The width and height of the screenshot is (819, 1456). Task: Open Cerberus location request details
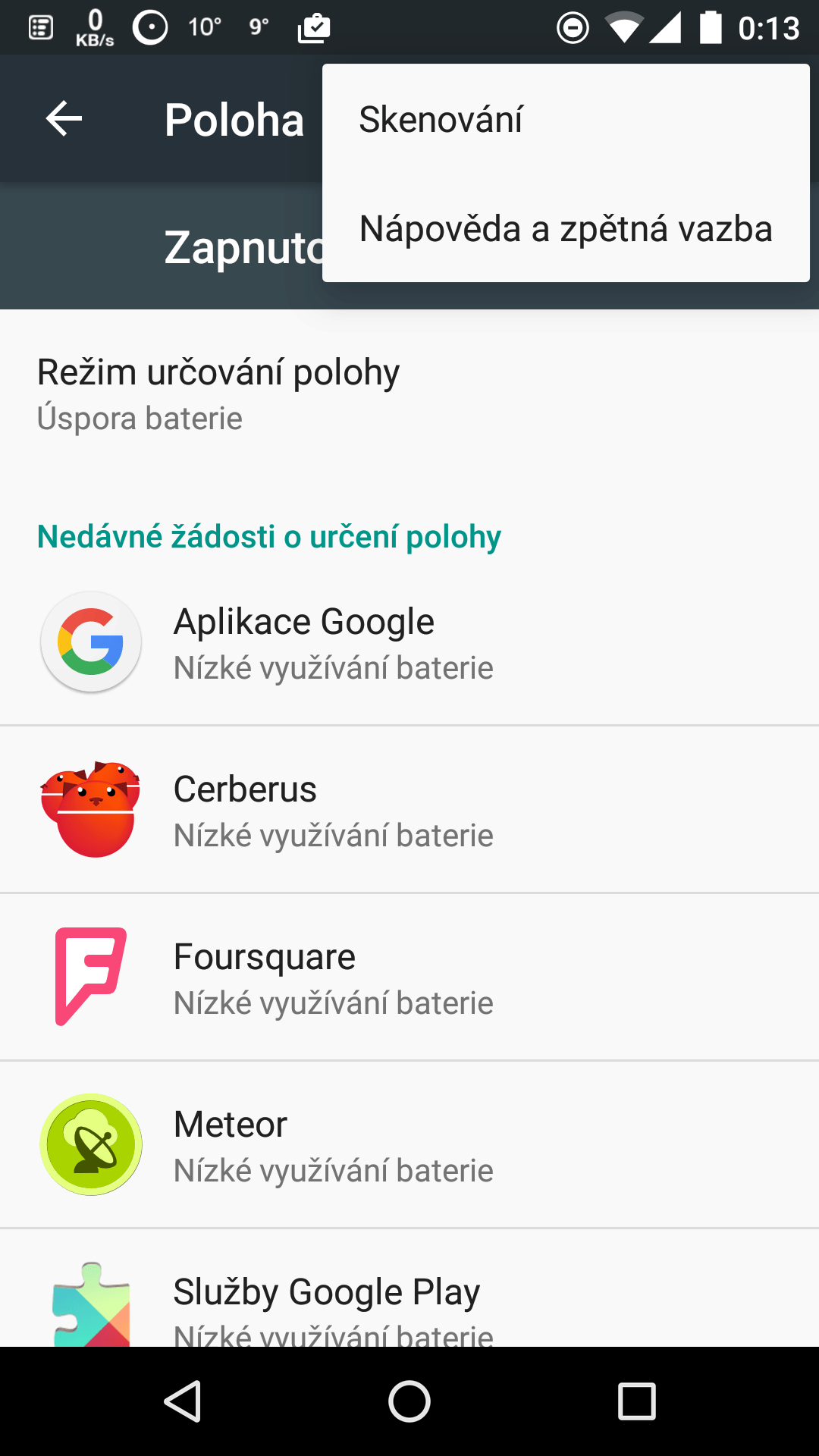click(x=409, y=810)
